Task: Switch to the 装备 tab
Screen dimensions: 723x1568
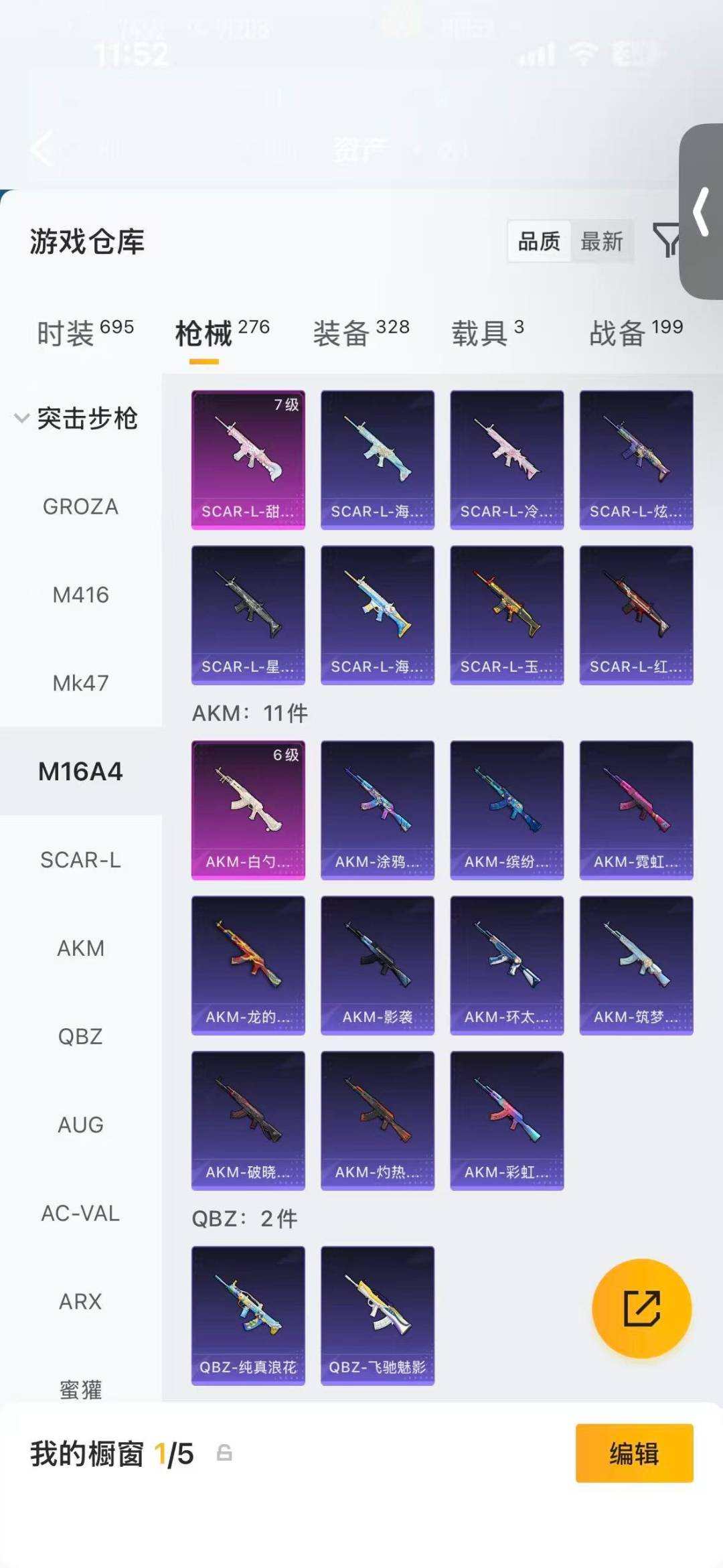Action: pyautogui.click(x=361, y=333)
